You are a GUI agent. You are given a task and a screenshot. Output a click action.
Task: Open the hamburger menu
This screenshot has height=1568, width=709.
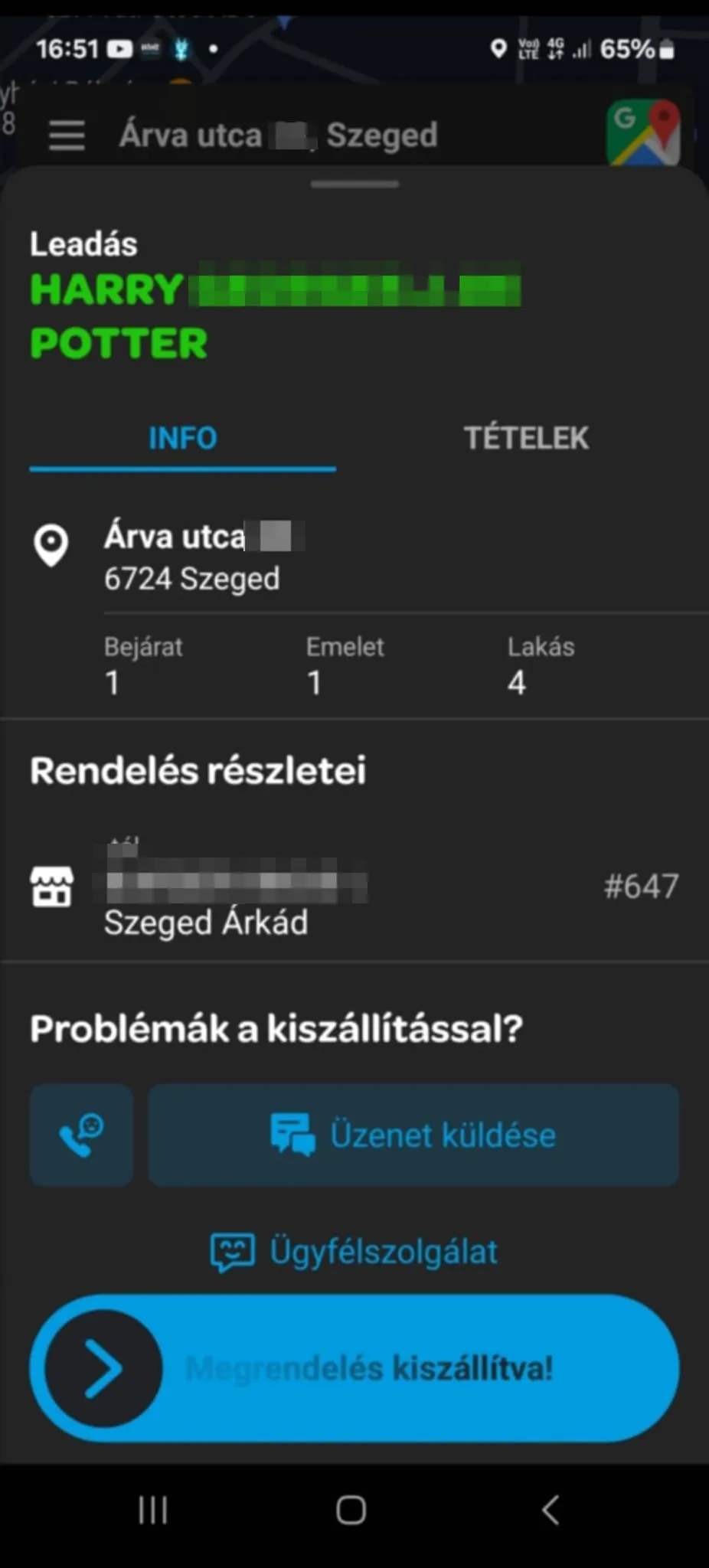point(67,136)
